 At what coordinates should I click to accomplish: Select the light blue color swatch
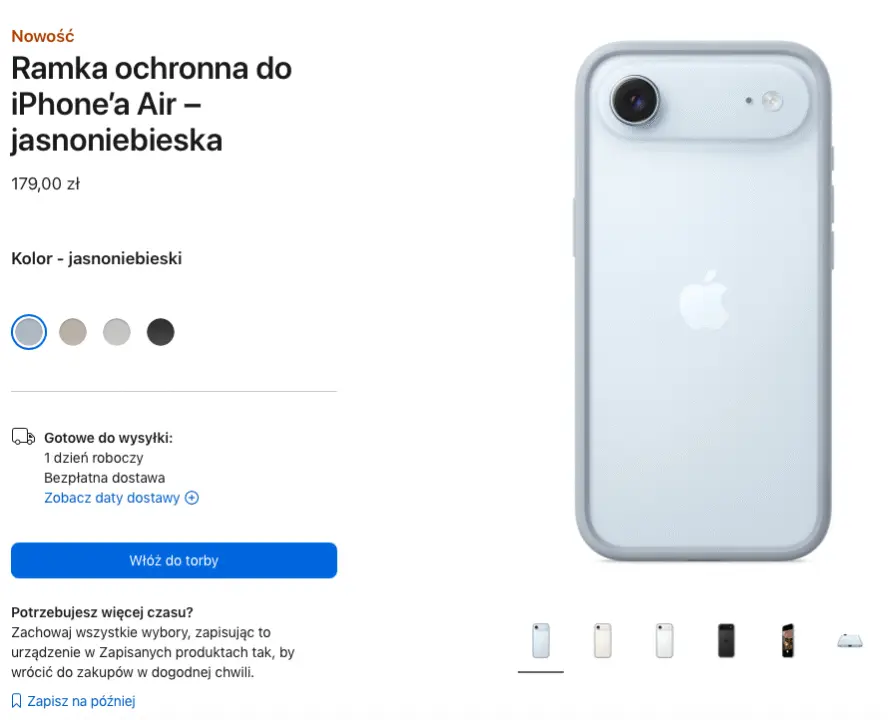[x=29, y=332]
